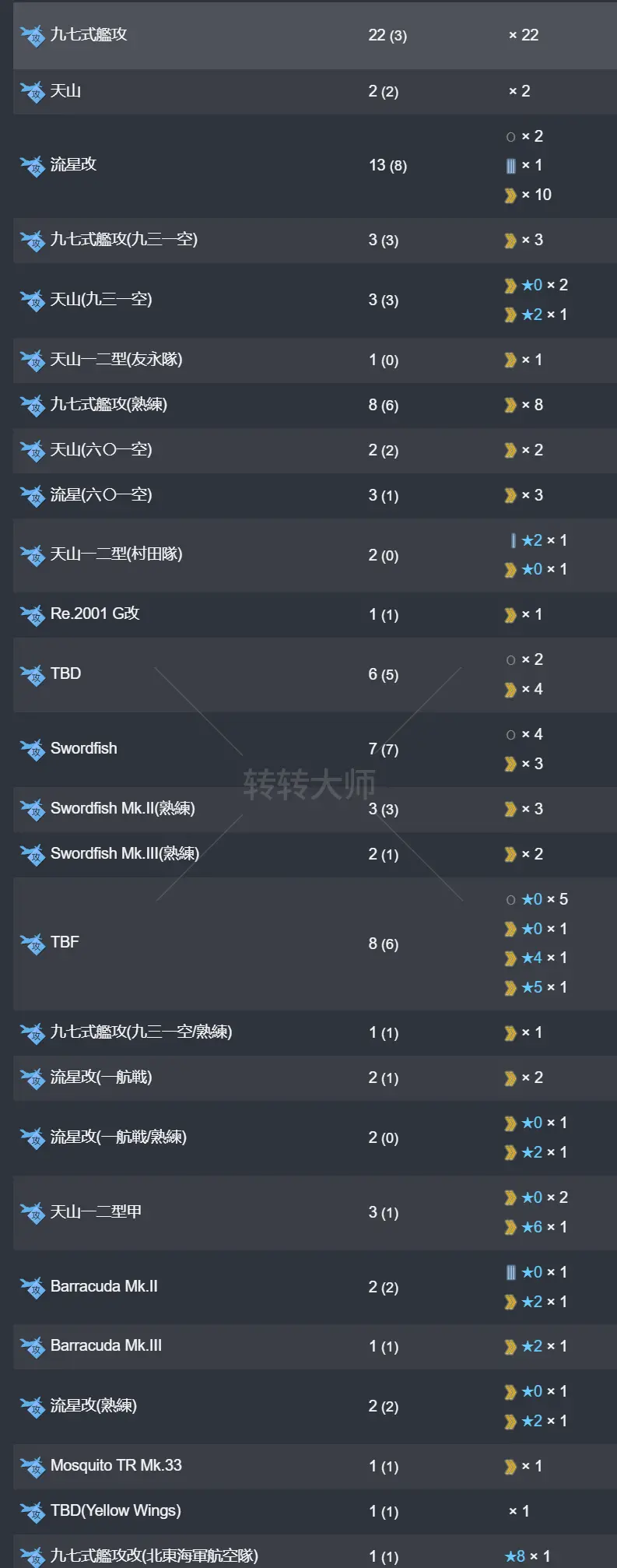Select the 流星改 plane icon
617x1568 pixels.
pos(33,166)
